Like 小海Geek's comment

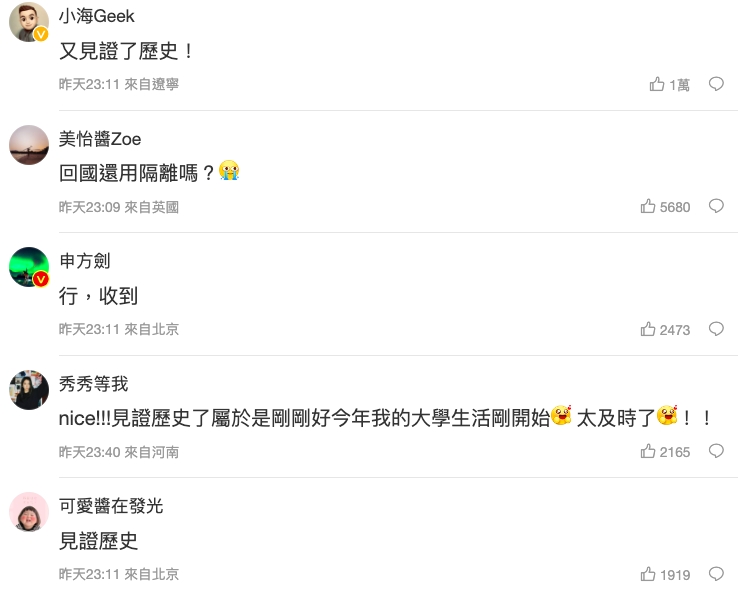[657, 85]
